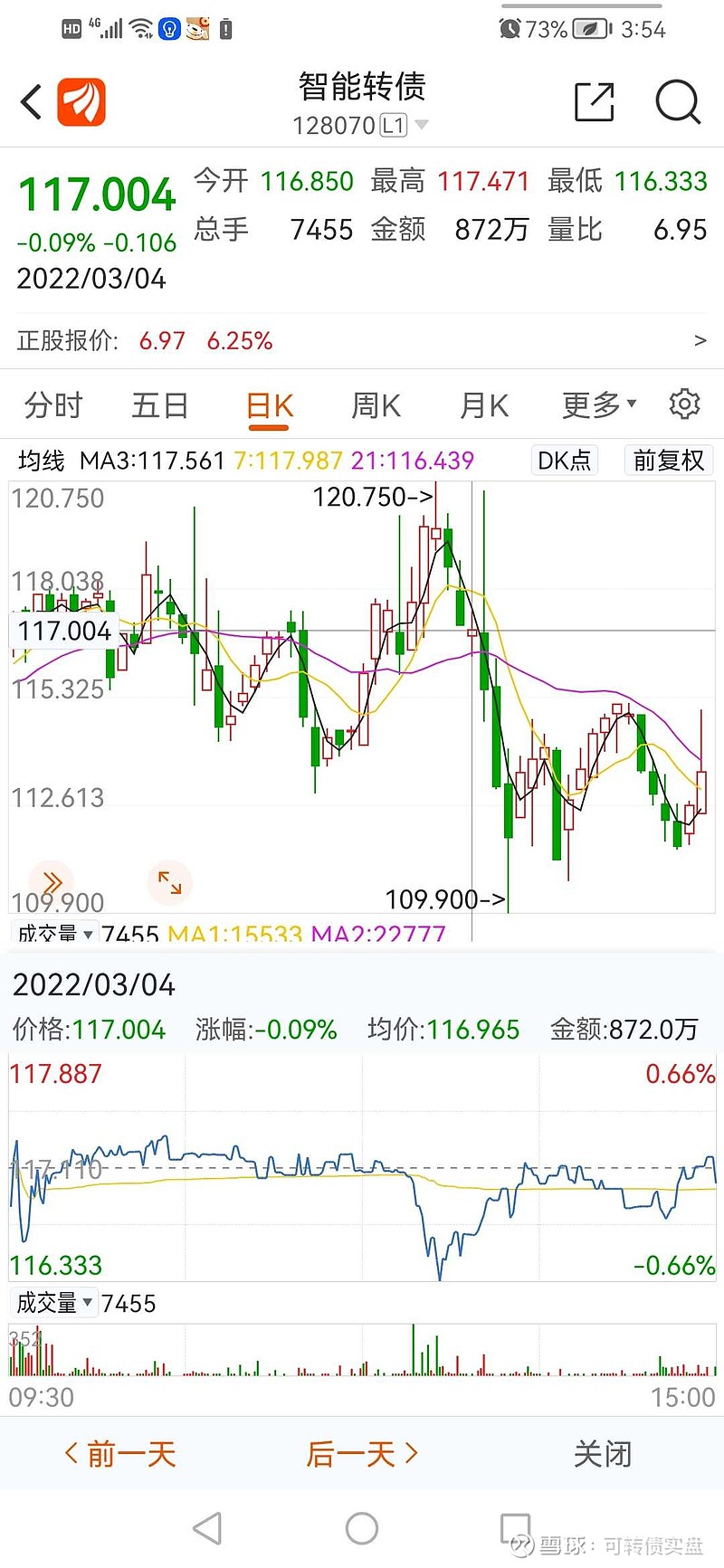The width and height of the screenshot is (724, 1568).
Task: Enter fullscreen chart with the diagonal arrows
Action: tap(169, 882)
